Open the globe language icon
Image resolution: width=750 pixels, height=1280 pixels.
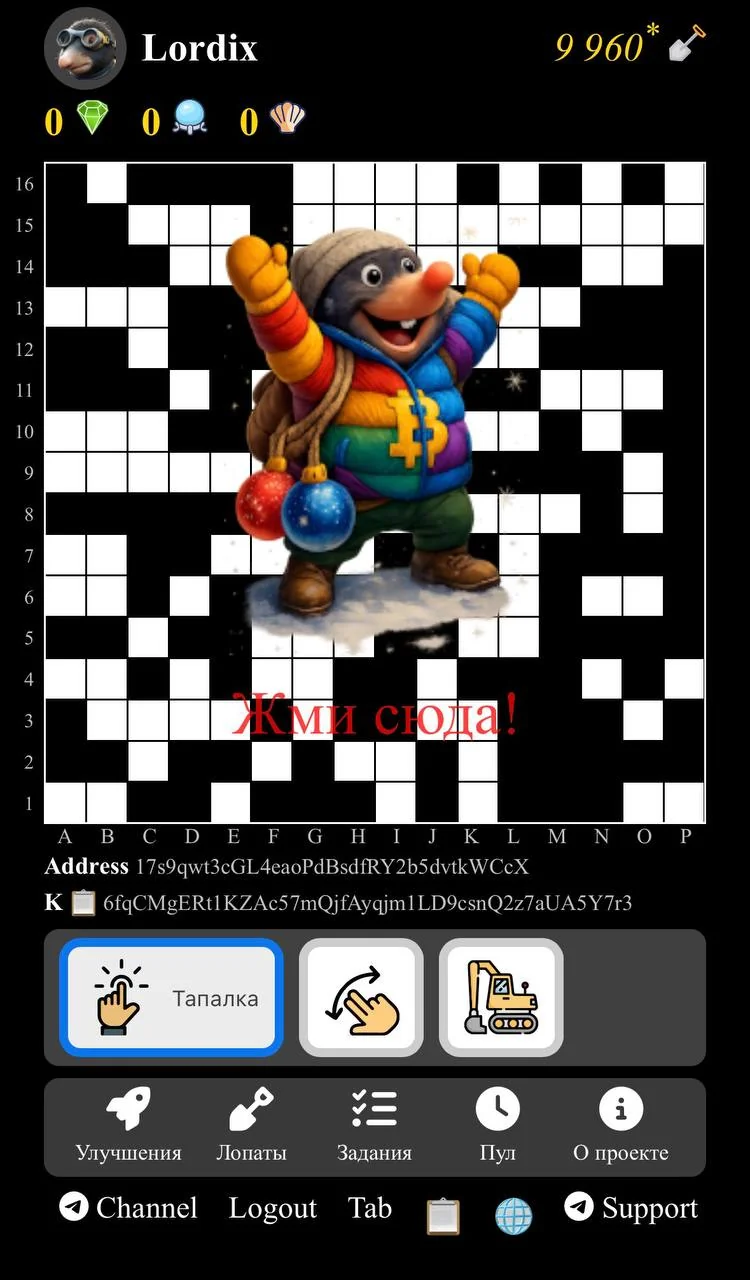(x=514, y=1216)
